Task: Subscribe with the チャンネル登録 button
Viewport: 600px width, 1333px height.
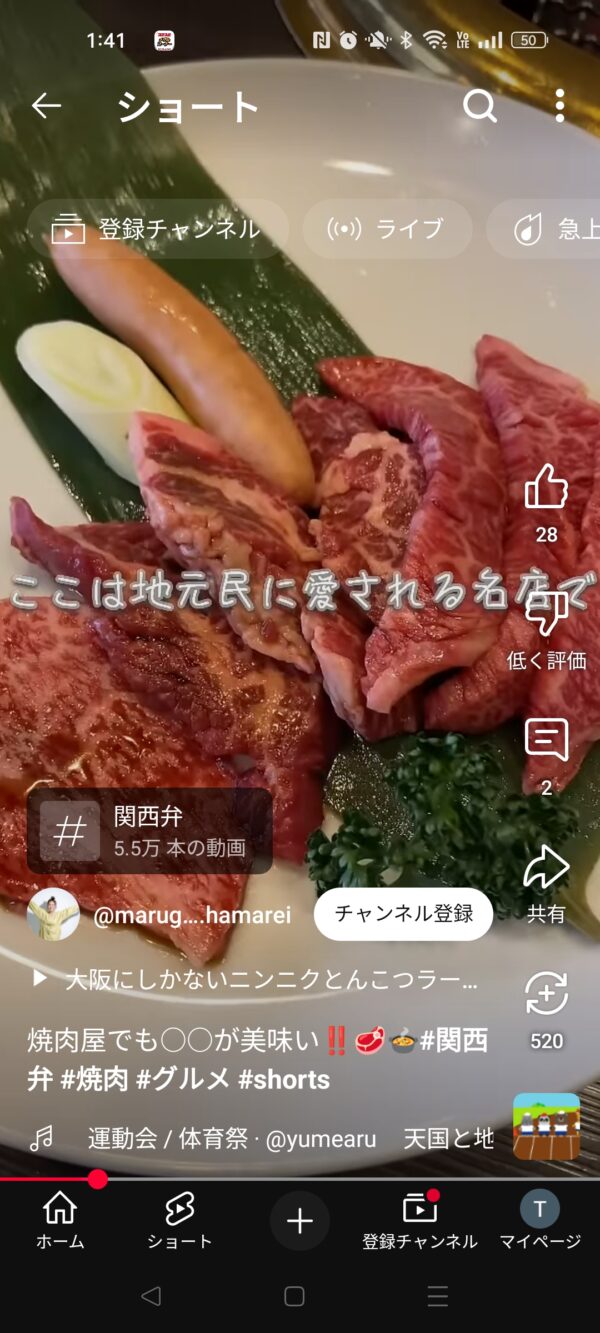Action: tap(403, 914)
